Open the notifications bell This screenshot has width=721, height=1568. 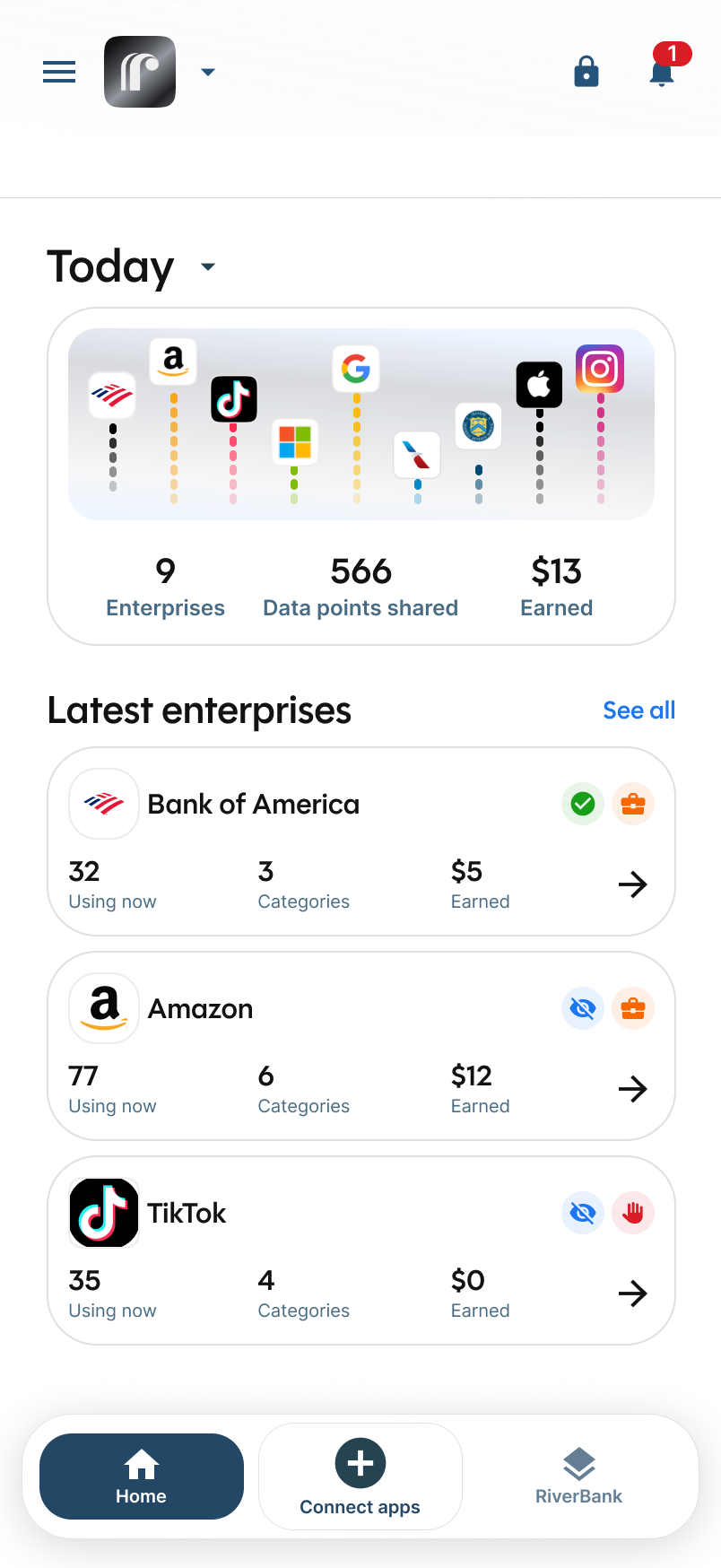(663, 70)
